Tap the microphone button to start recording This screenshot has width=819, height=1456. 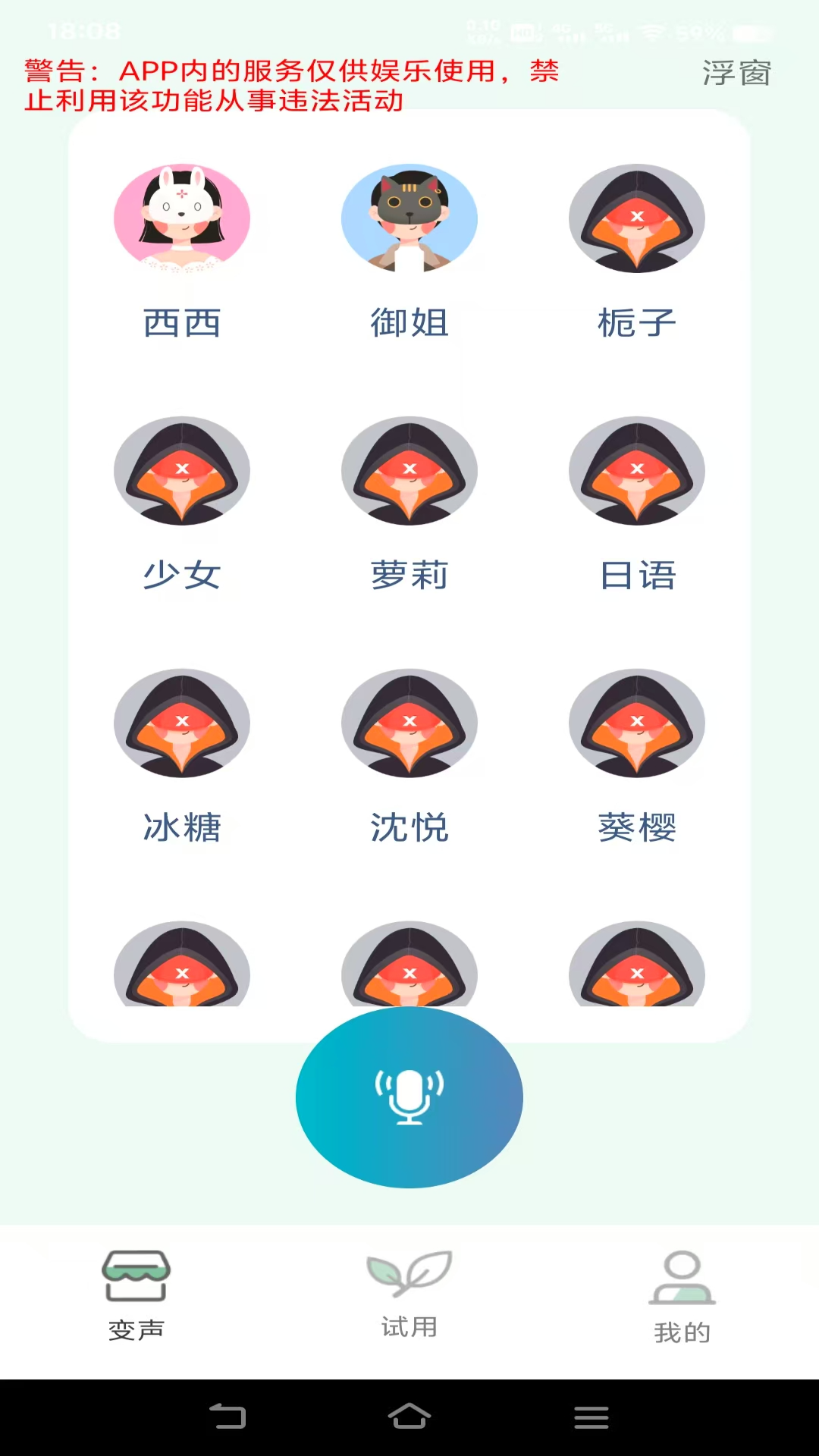[x=409, y=1099]
